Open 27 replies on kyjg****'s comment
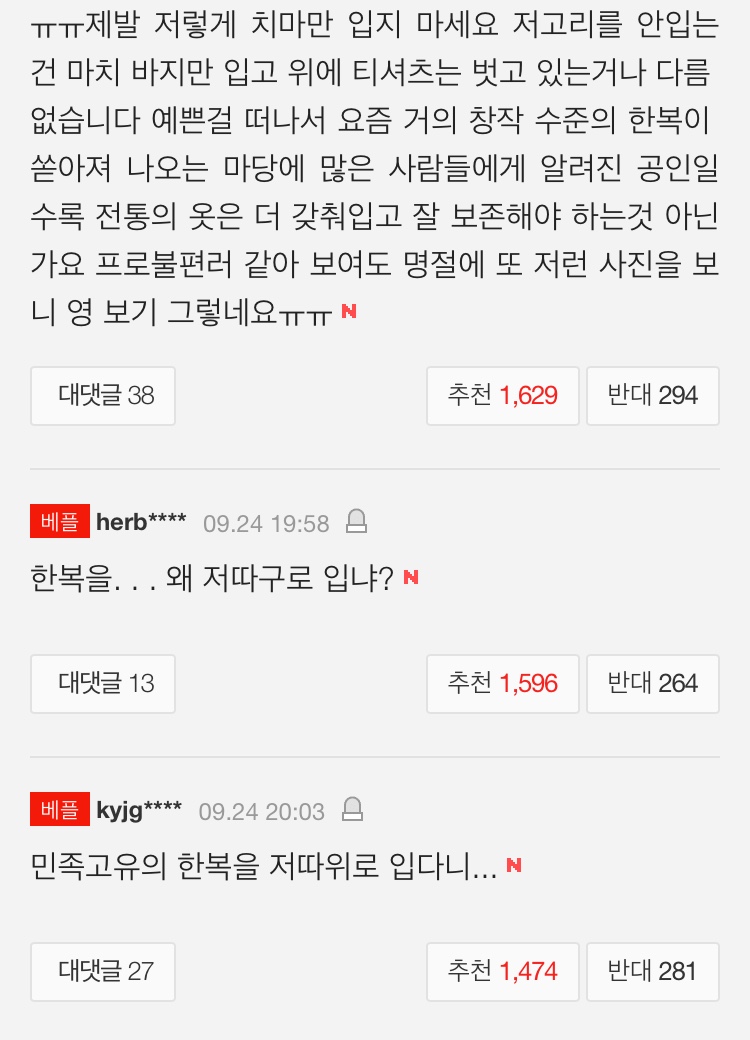Screen dimensions: 750x1040 tap(103, 971)
